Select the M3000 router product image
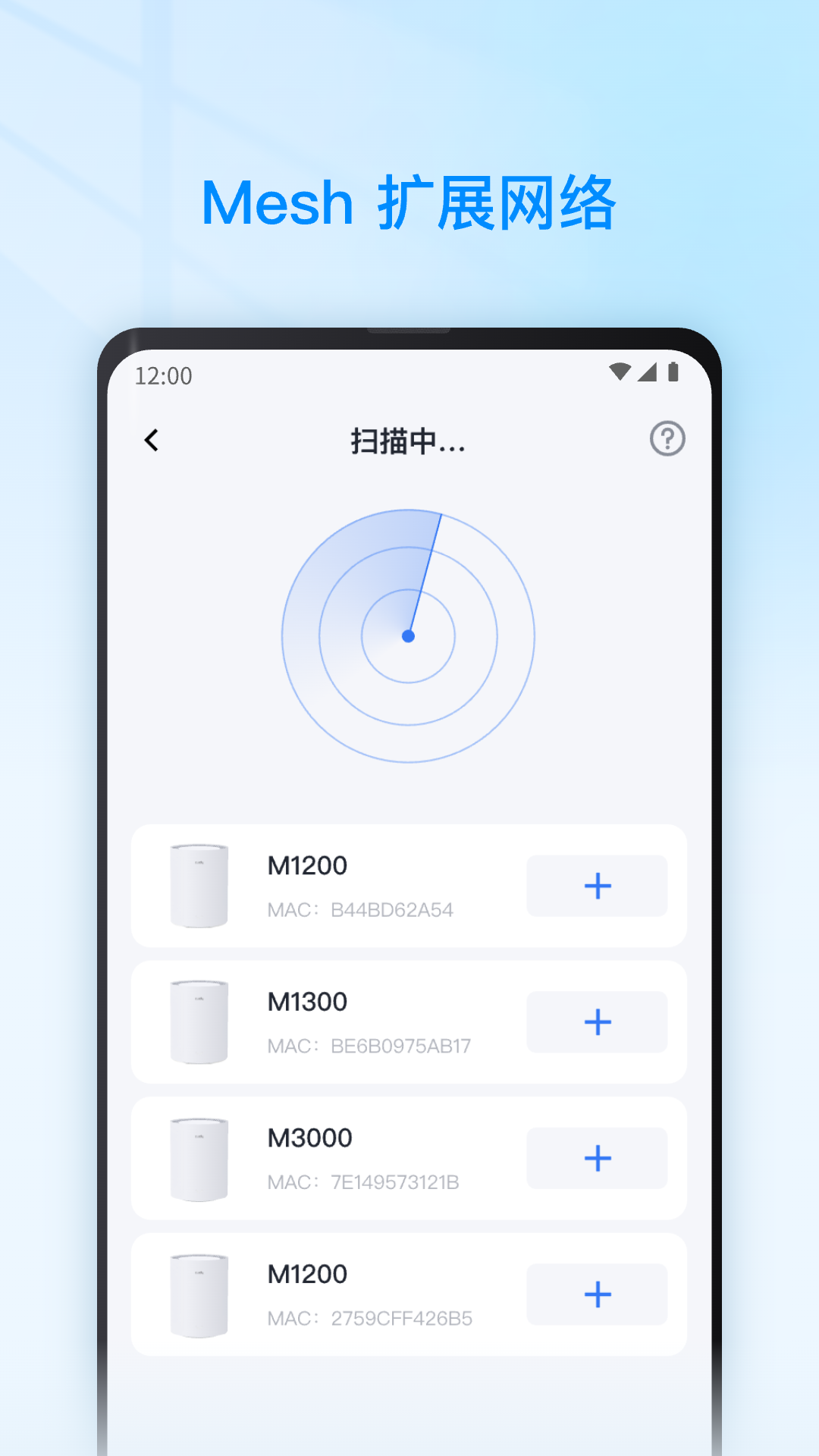The height and width of the screenshot is (1456, 819). (199, 1158)
